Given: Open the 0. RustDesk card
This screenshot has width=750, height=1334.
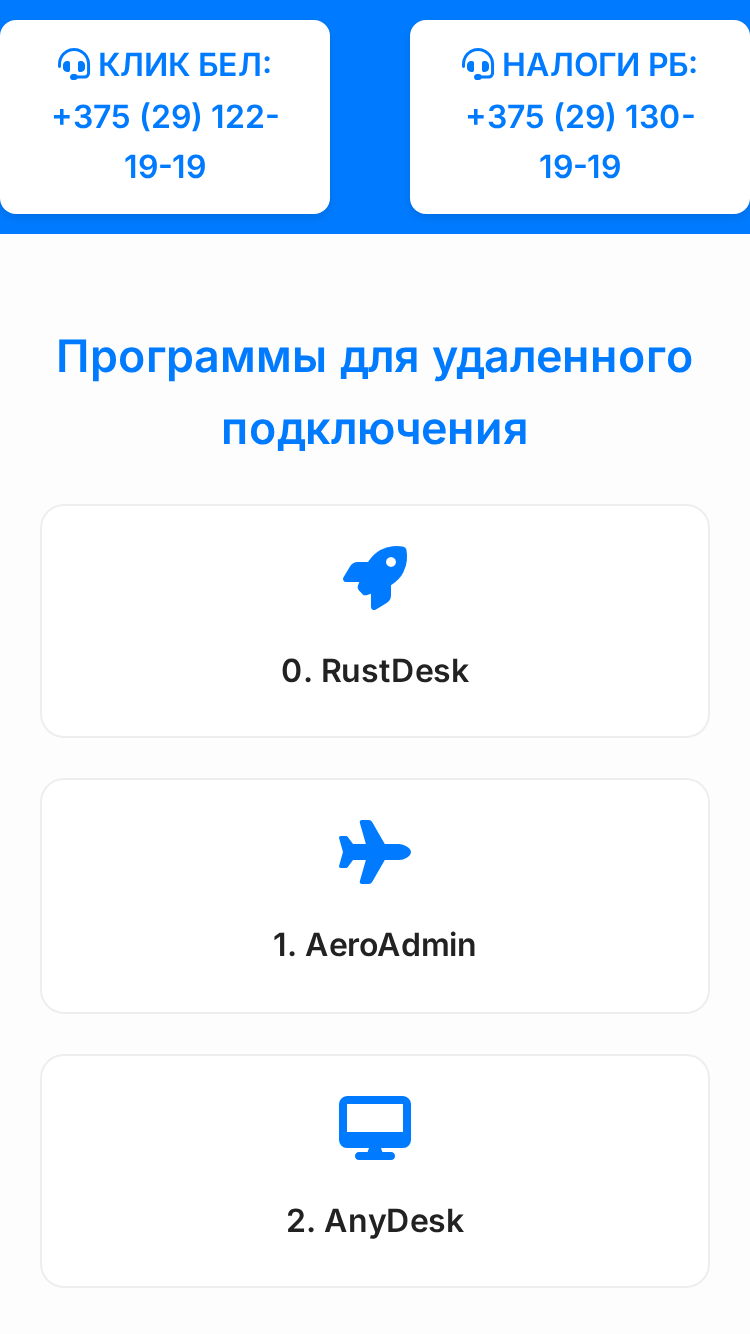Looking at the screenshot, I should 375,621.
